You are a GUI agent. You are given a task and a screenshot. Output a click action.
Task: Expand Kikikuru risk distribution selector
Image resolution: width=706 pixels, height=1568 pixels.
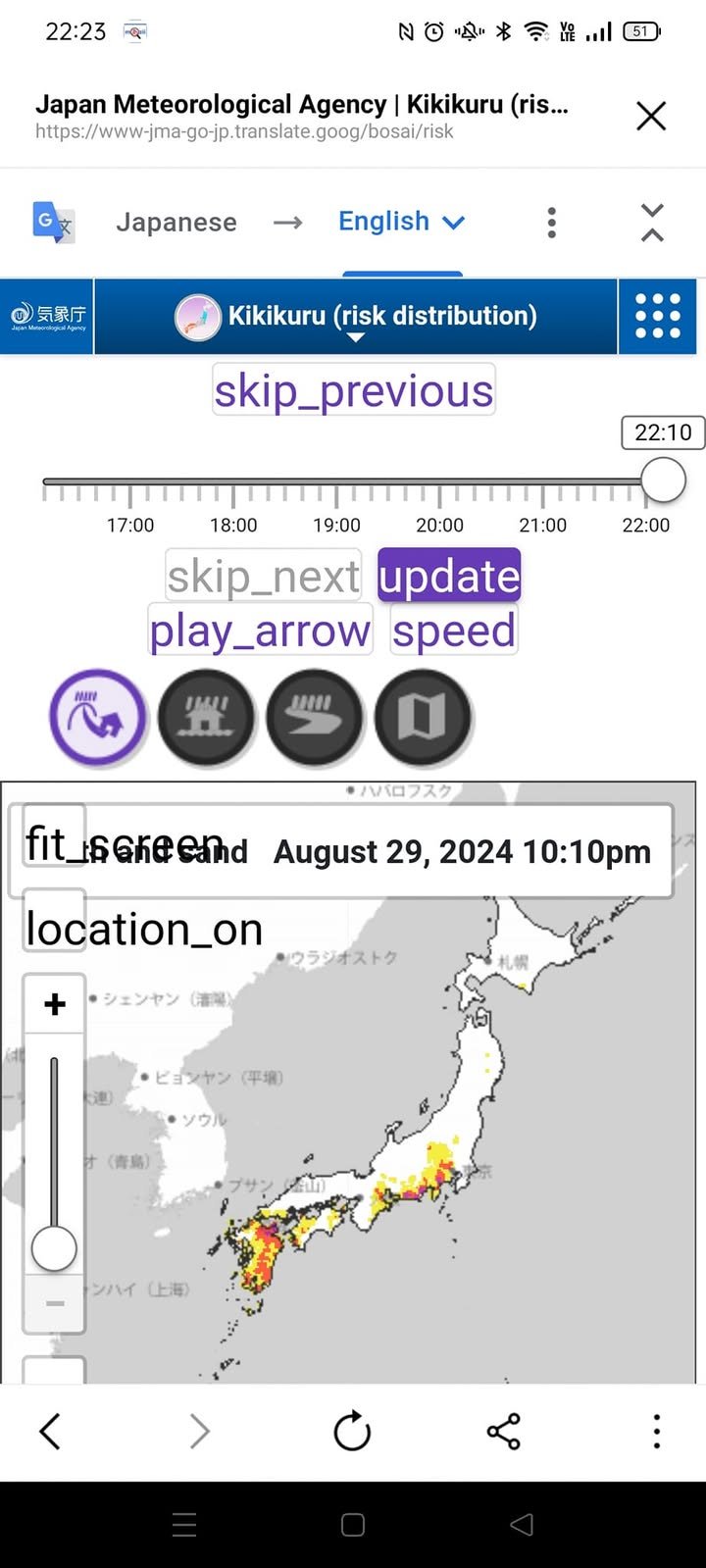355,318
